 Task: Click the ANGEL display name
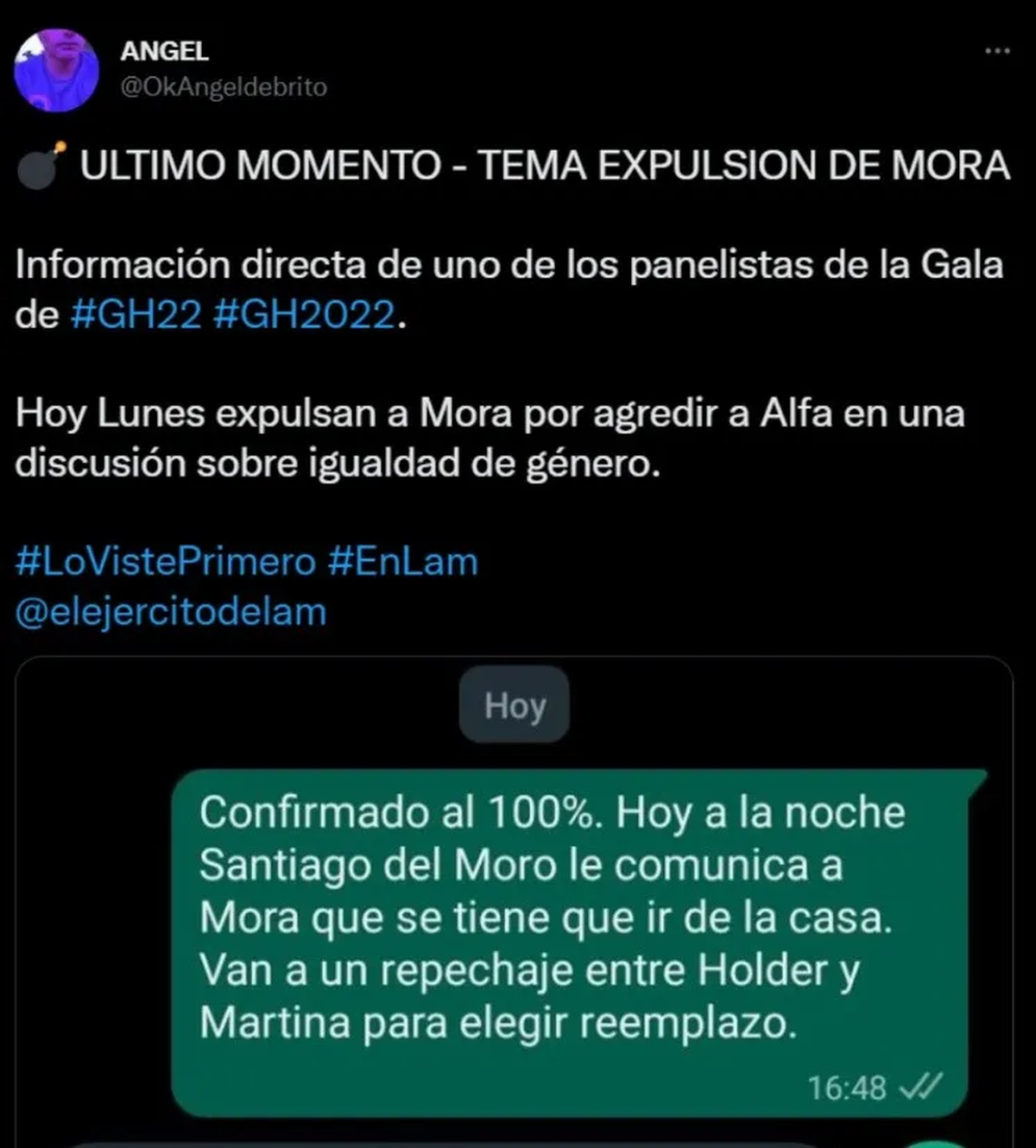166,49
